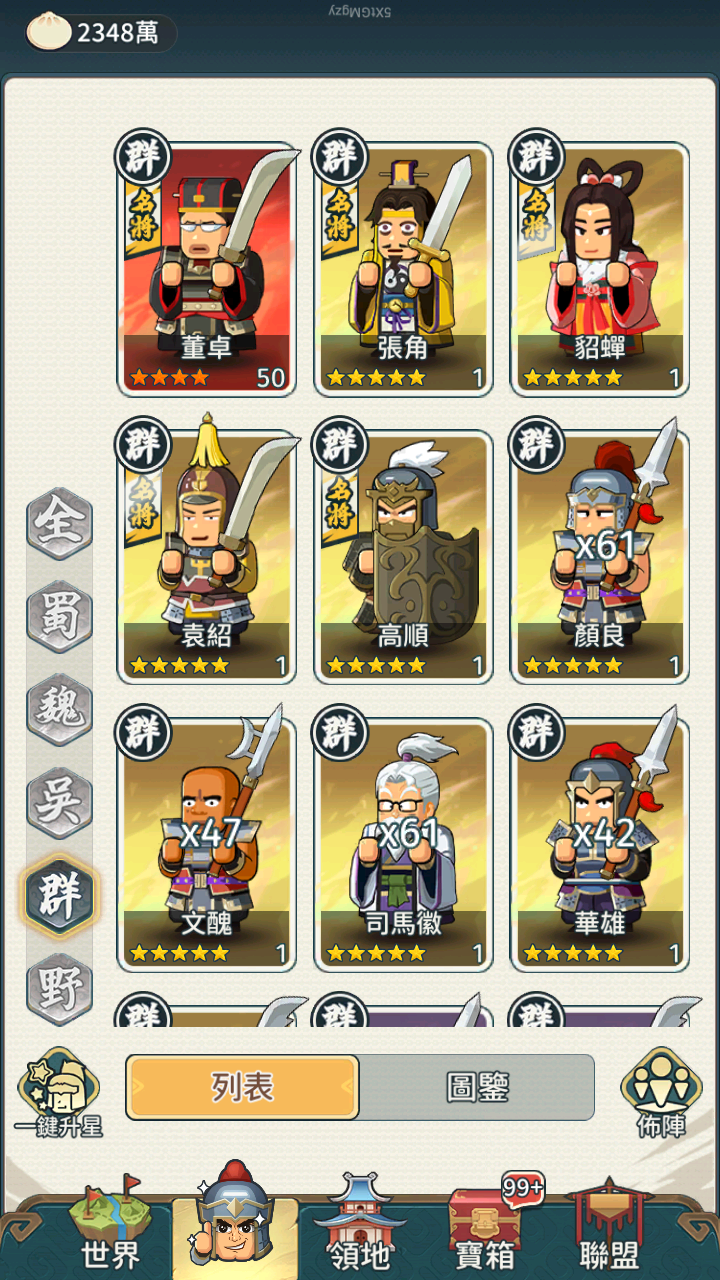Filter heroes by 野 faction
Viewport: 720px width, 1280px height.
pos(59,988)
